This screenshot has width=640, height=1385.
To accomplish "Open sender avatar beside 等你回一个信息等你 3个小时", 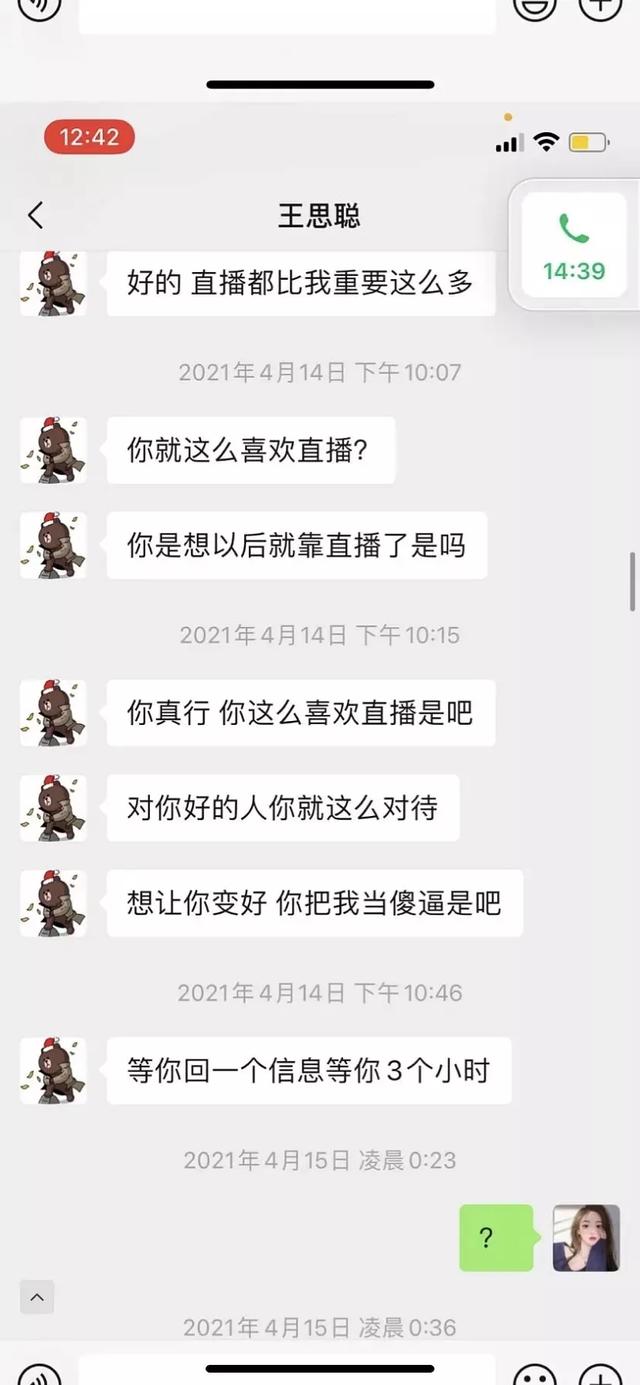I will tap(53, 1071).
